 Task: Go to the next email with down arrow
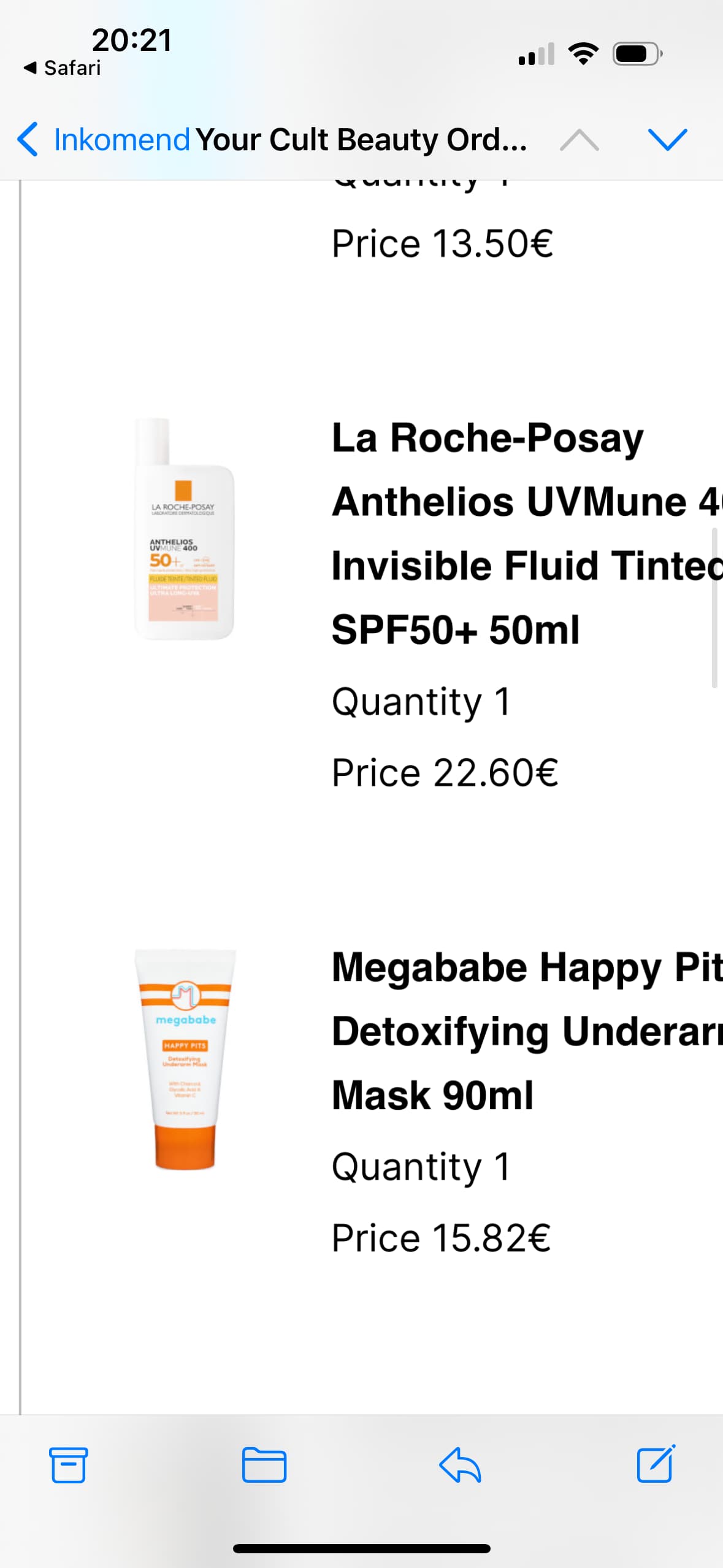(667, 140)
